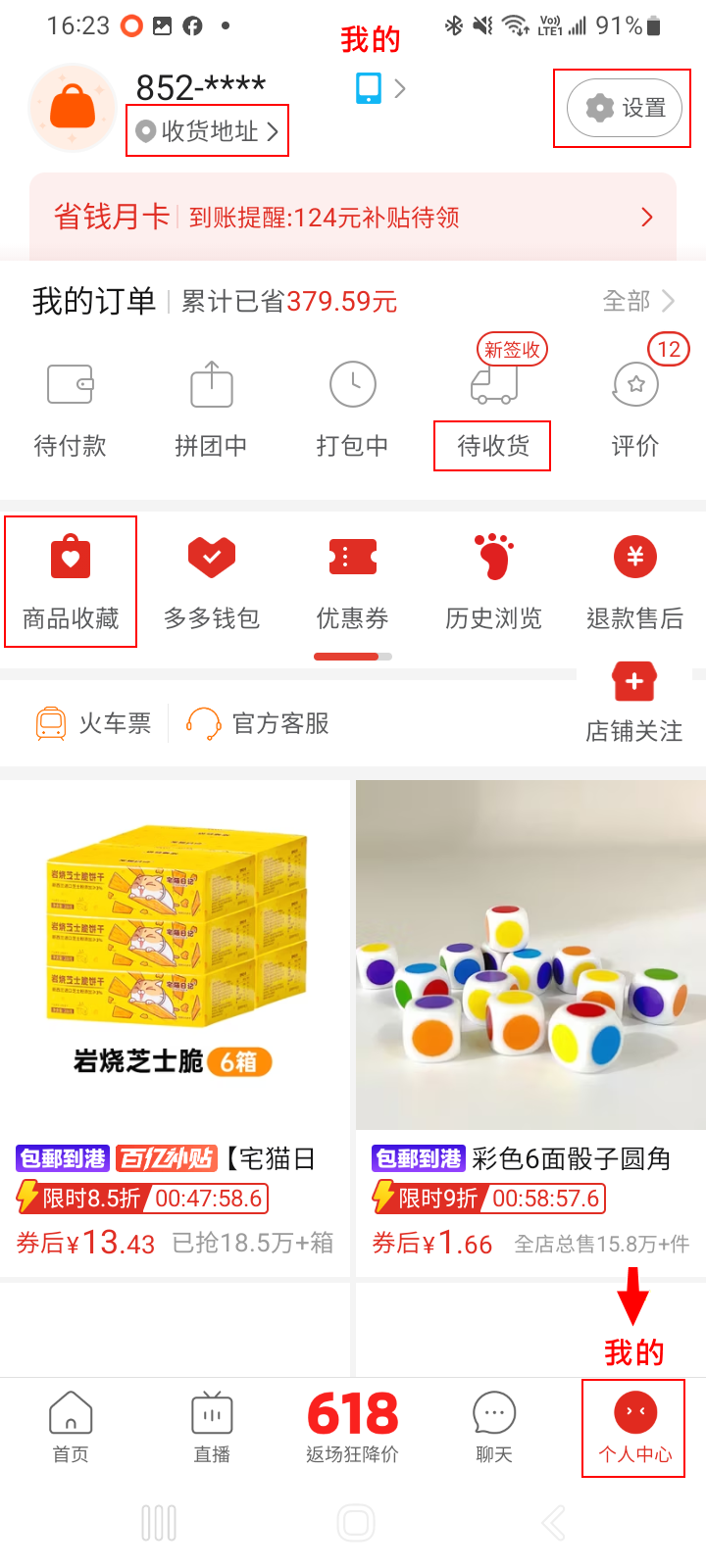View 全部 orders
Screen dimensions: 706x1568
click(x=638, y=301)
